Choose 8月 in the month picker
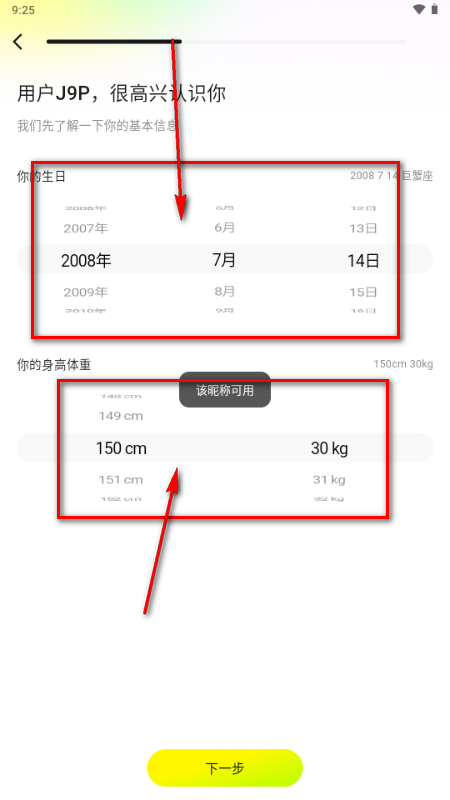 click(x=224, y=291)
